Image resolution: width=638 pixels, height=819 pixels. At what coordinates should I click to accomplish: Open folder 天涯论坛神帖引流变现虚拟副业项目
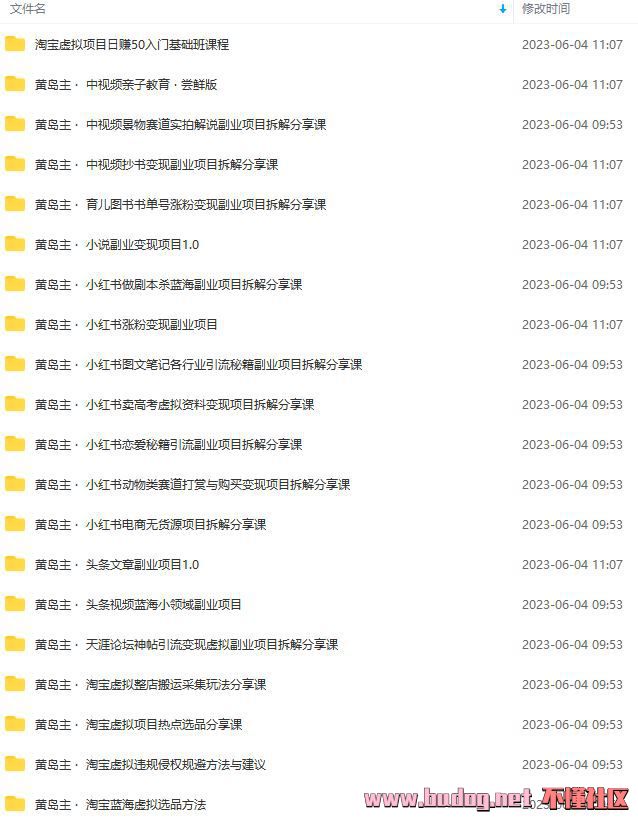(186, 645)
